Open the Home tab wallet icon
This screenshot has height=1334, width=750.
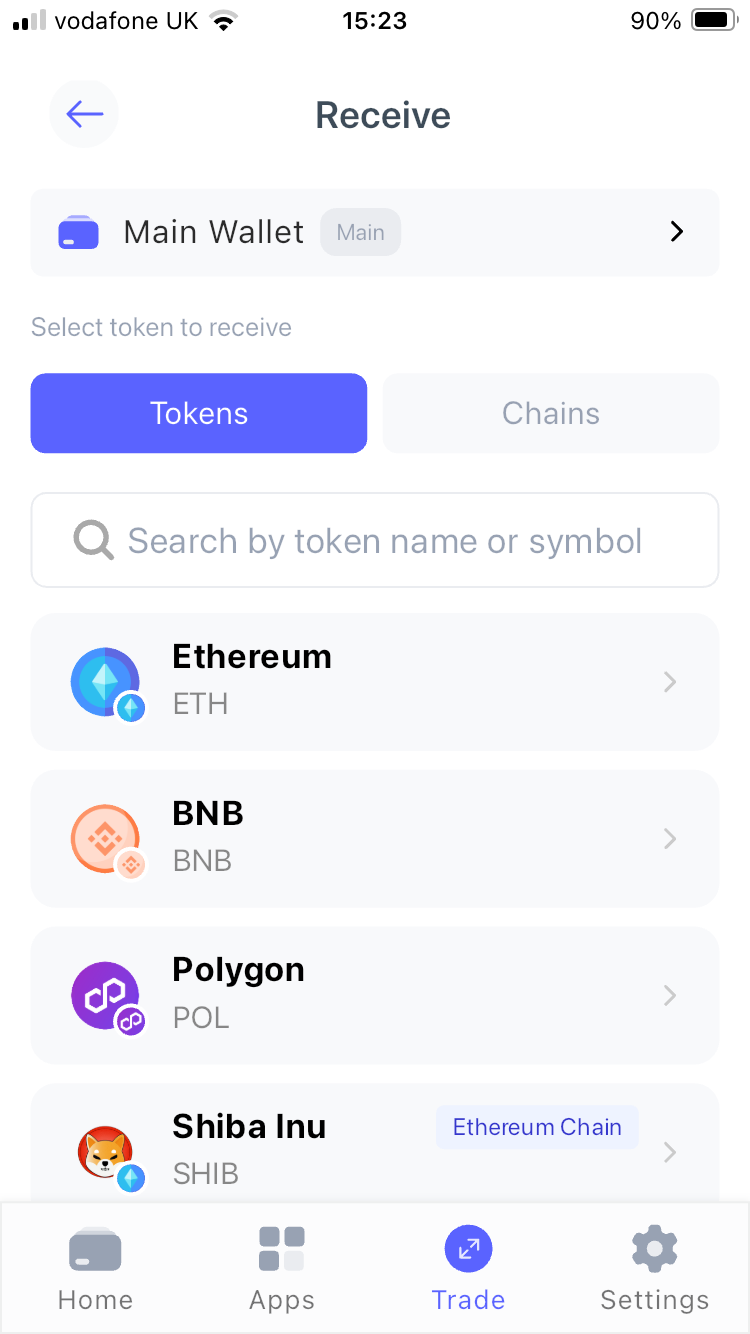[94, 1249]
